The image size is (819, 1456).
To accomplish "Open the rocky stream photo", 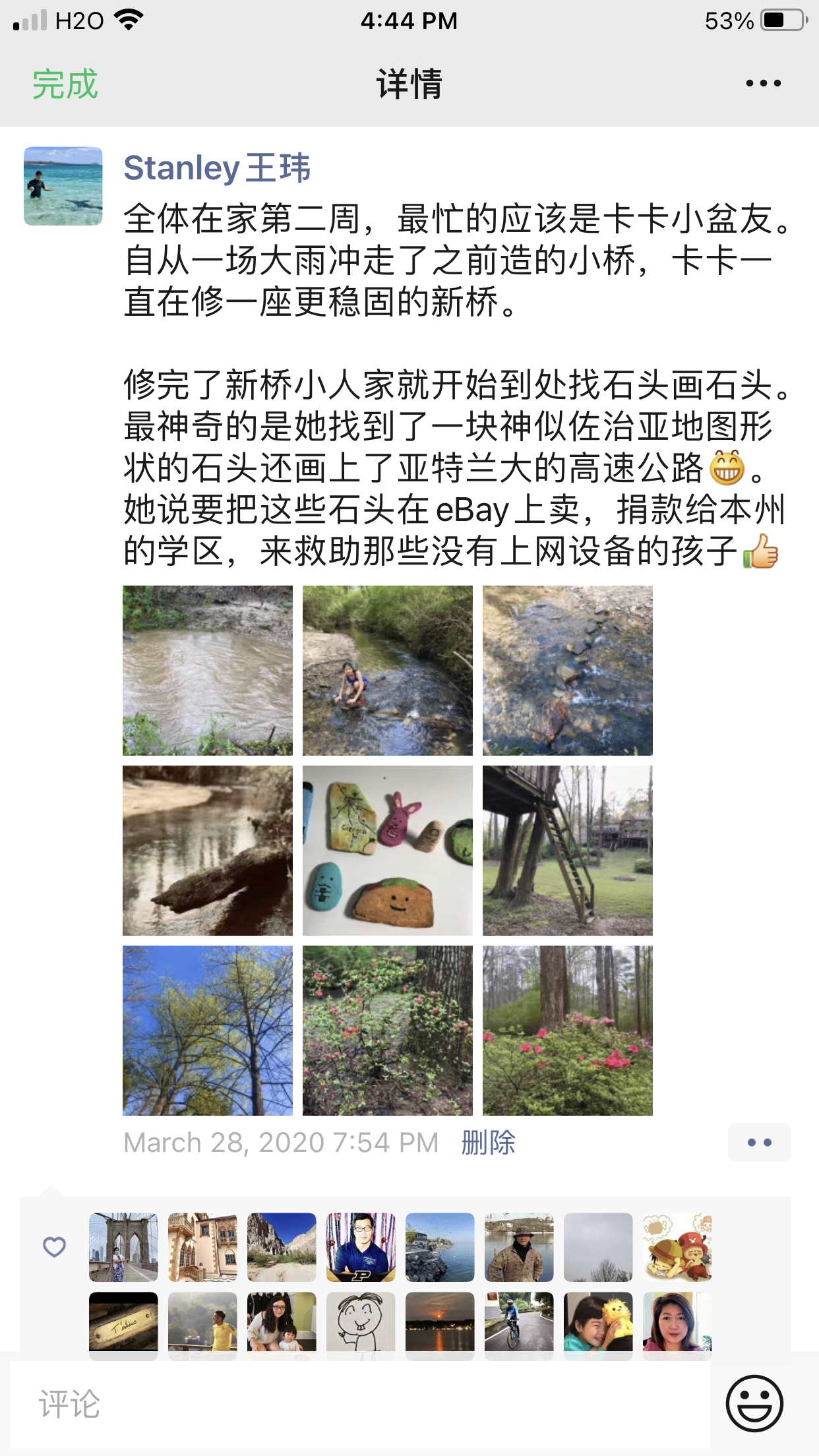I will (568, 671).
